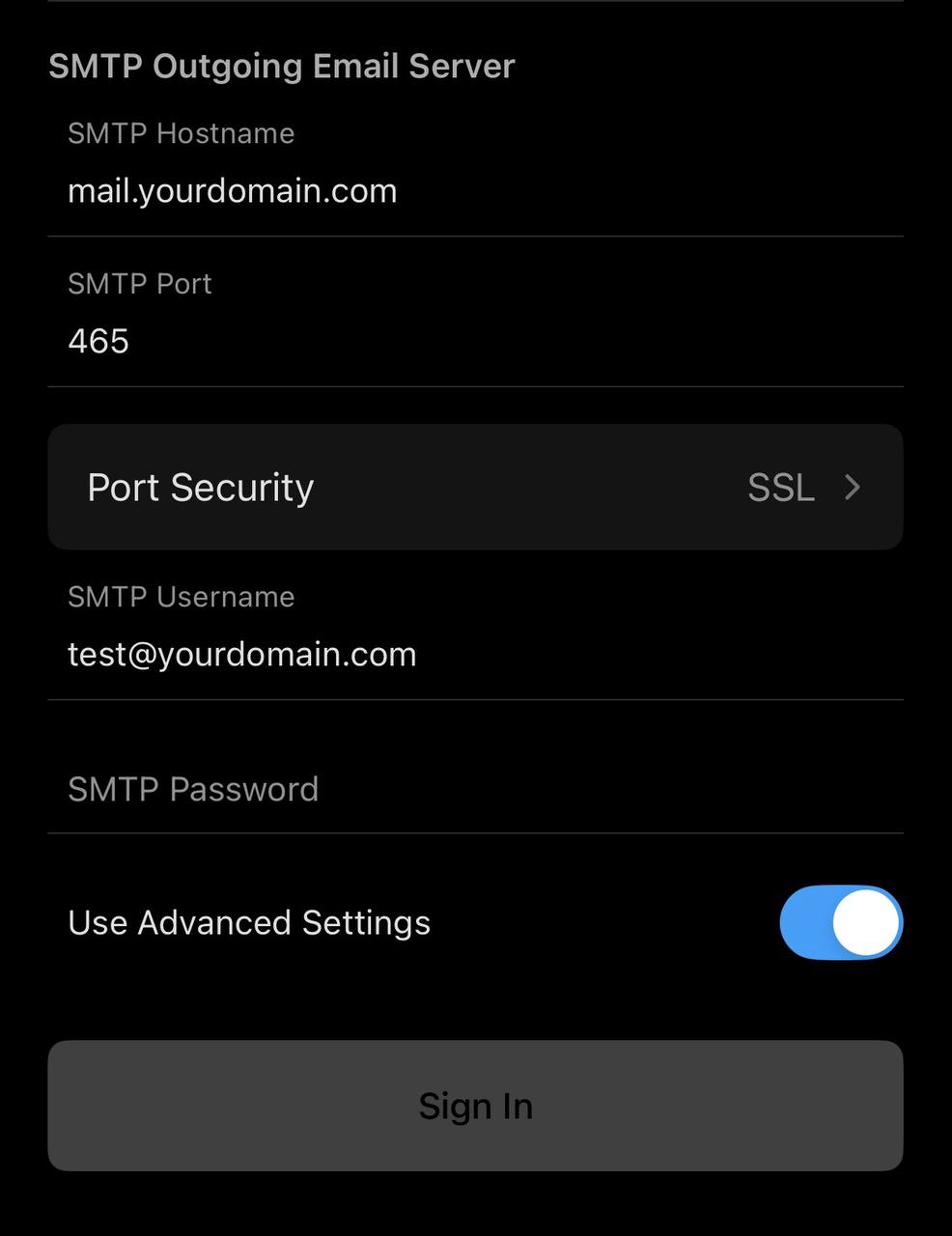
Task: Edit the SMTP Username field
Action: 473,655
